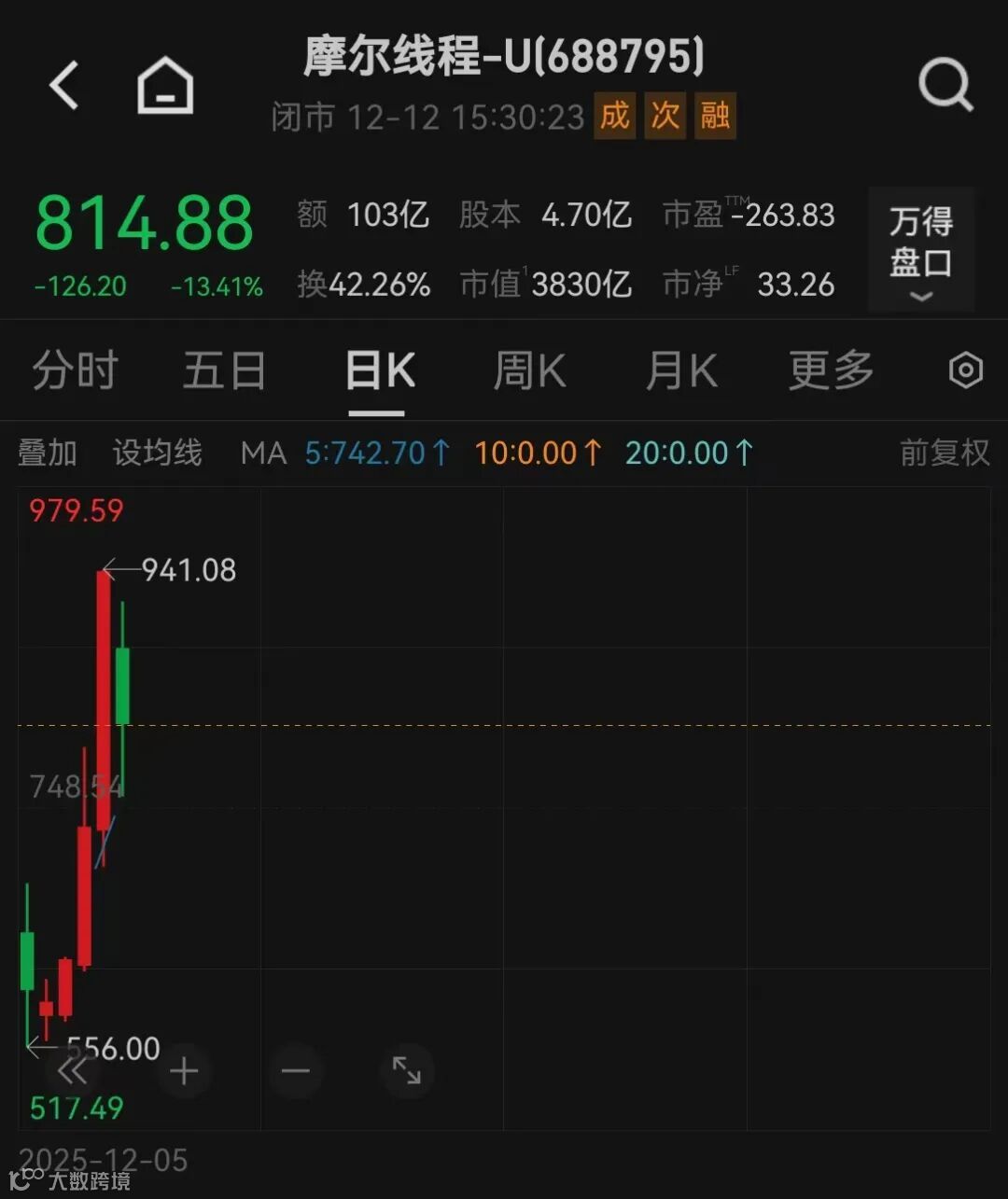Open the home icon
Screen dimensions: 1008x1199
coord(165,86)
